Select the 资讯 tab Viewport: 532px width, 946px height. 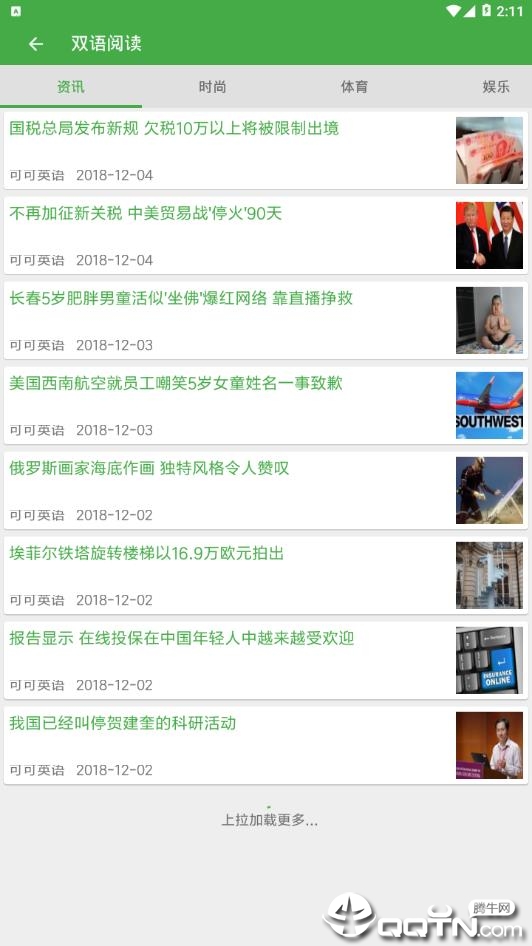(x=71, y=87)
